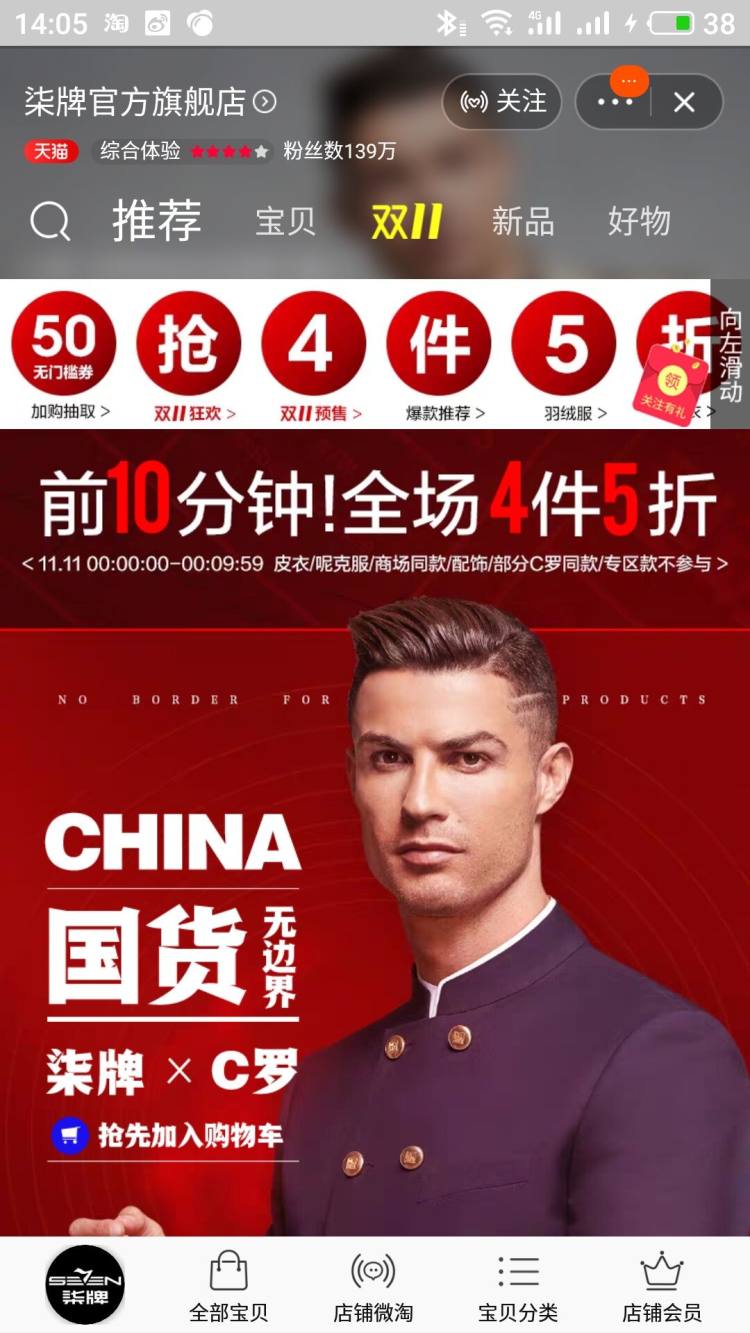This screenshot has width=750, height=1333.
Task: Open the 双11预售 entry
Action: pos(314,356)
